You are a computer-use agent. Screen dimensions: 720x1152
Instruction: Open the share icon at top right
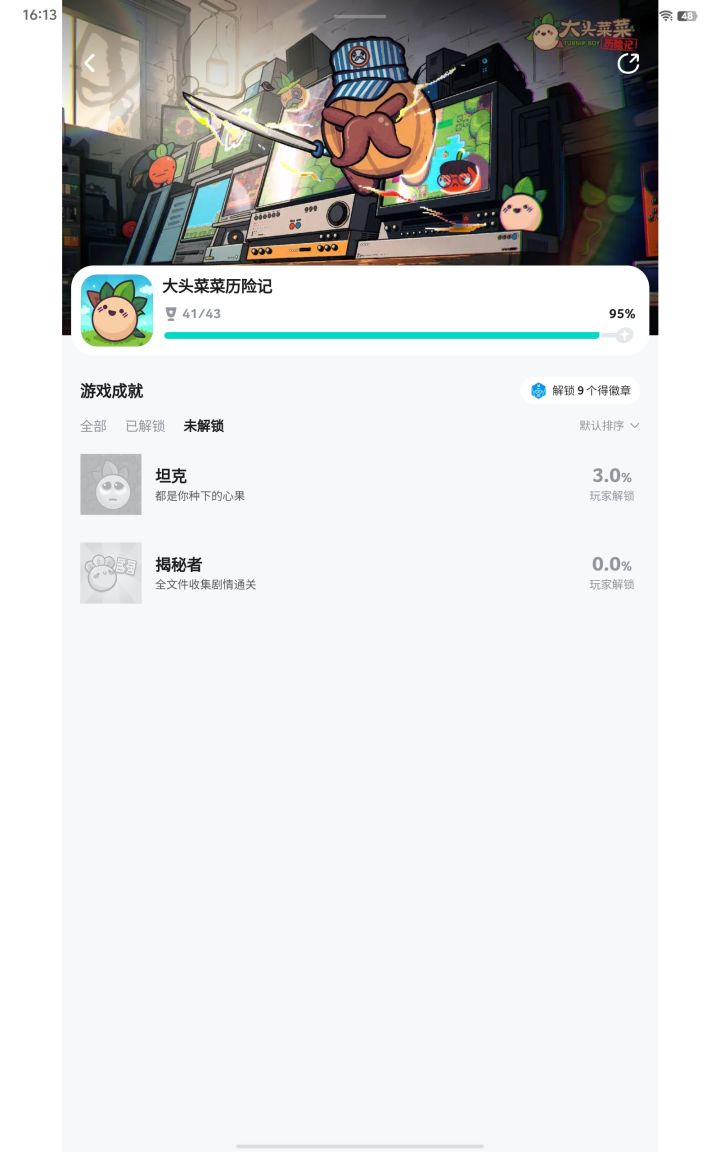coord(629,63)
